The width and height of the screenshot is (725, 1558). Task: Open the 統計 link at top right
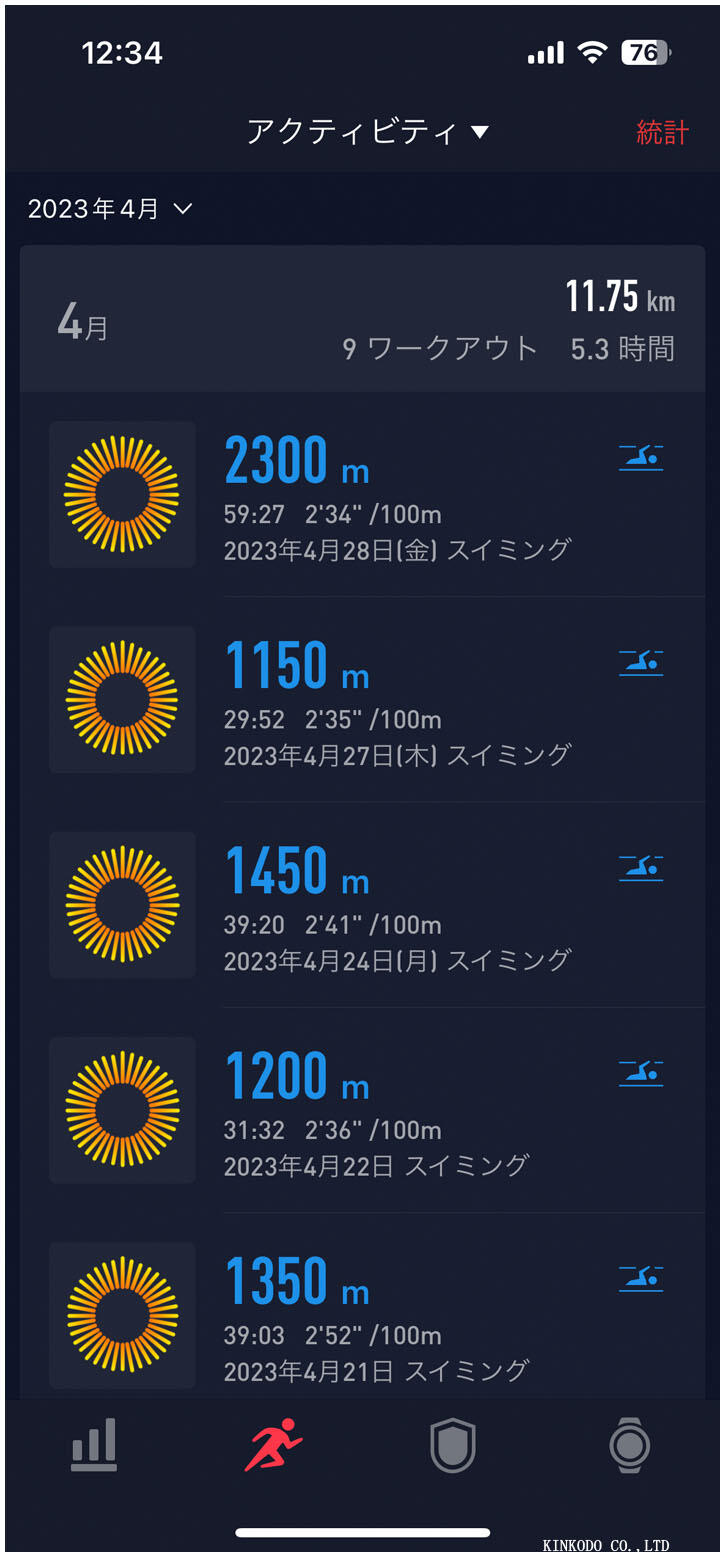(x=662, y=131)
